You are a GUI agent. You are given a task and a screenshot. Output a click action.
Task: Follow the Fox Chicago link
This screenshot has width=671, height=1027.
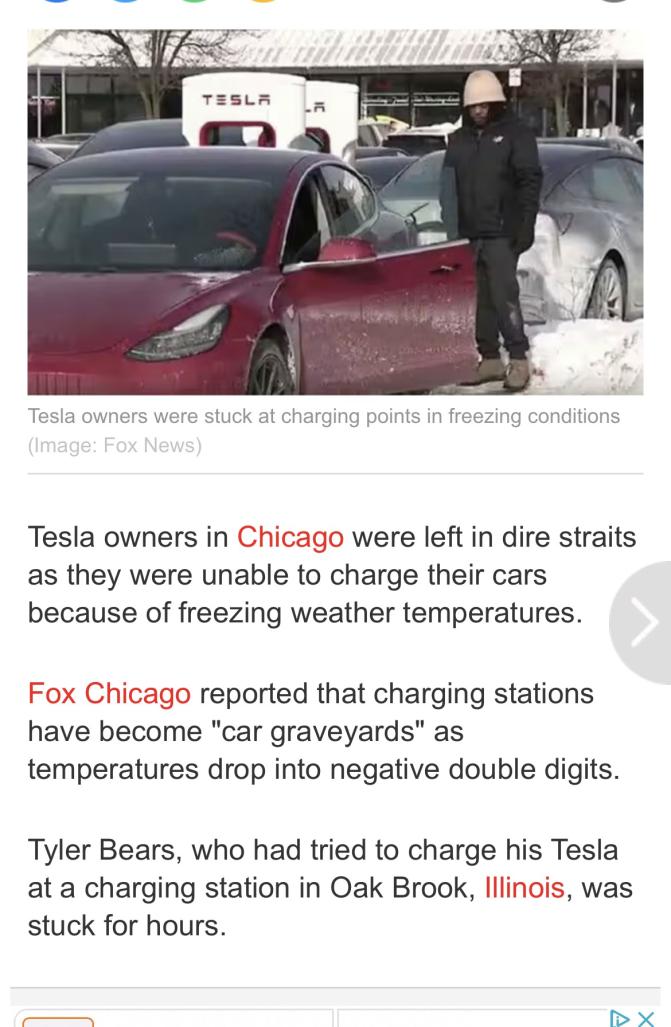(110, 693)
